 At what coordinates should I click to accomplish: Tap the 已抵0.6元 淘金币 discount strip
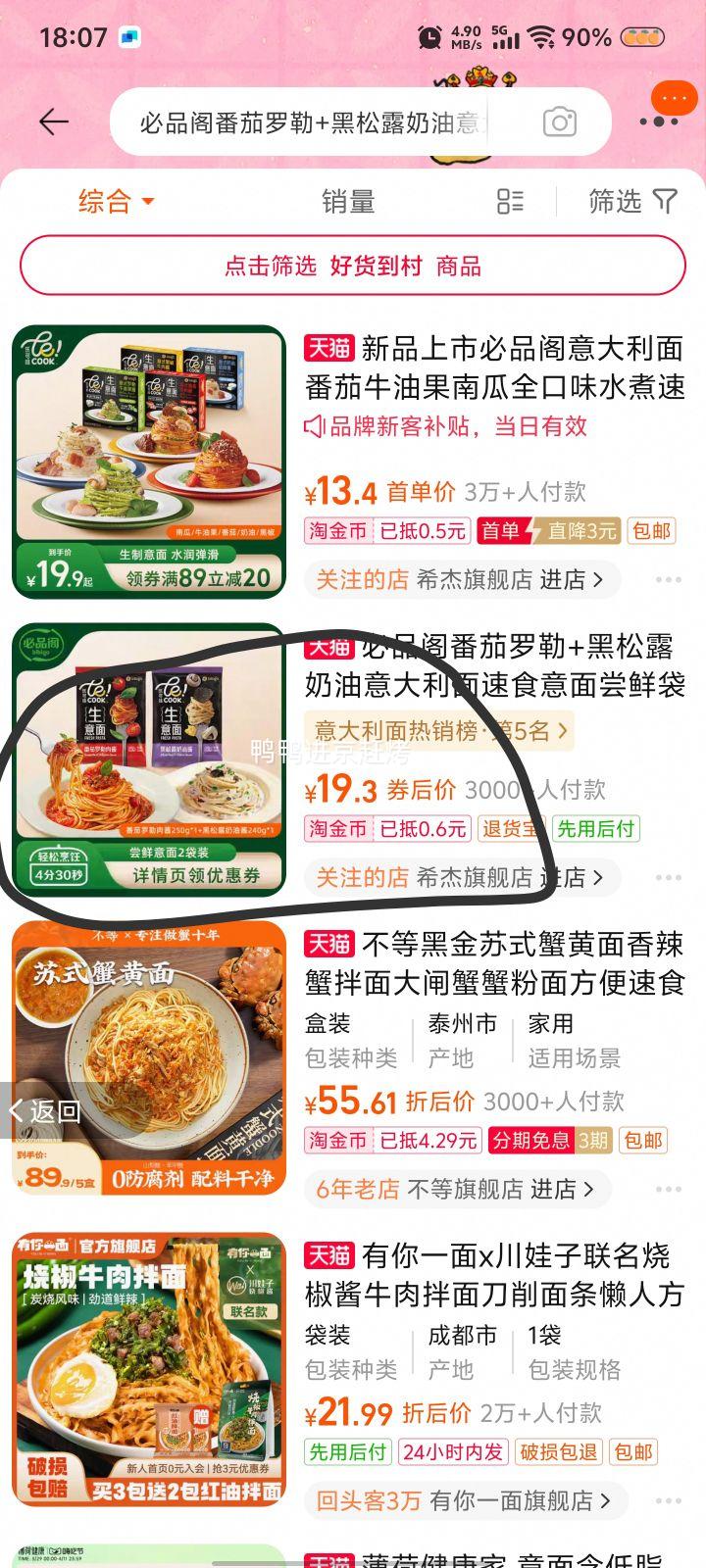point(385,830)
